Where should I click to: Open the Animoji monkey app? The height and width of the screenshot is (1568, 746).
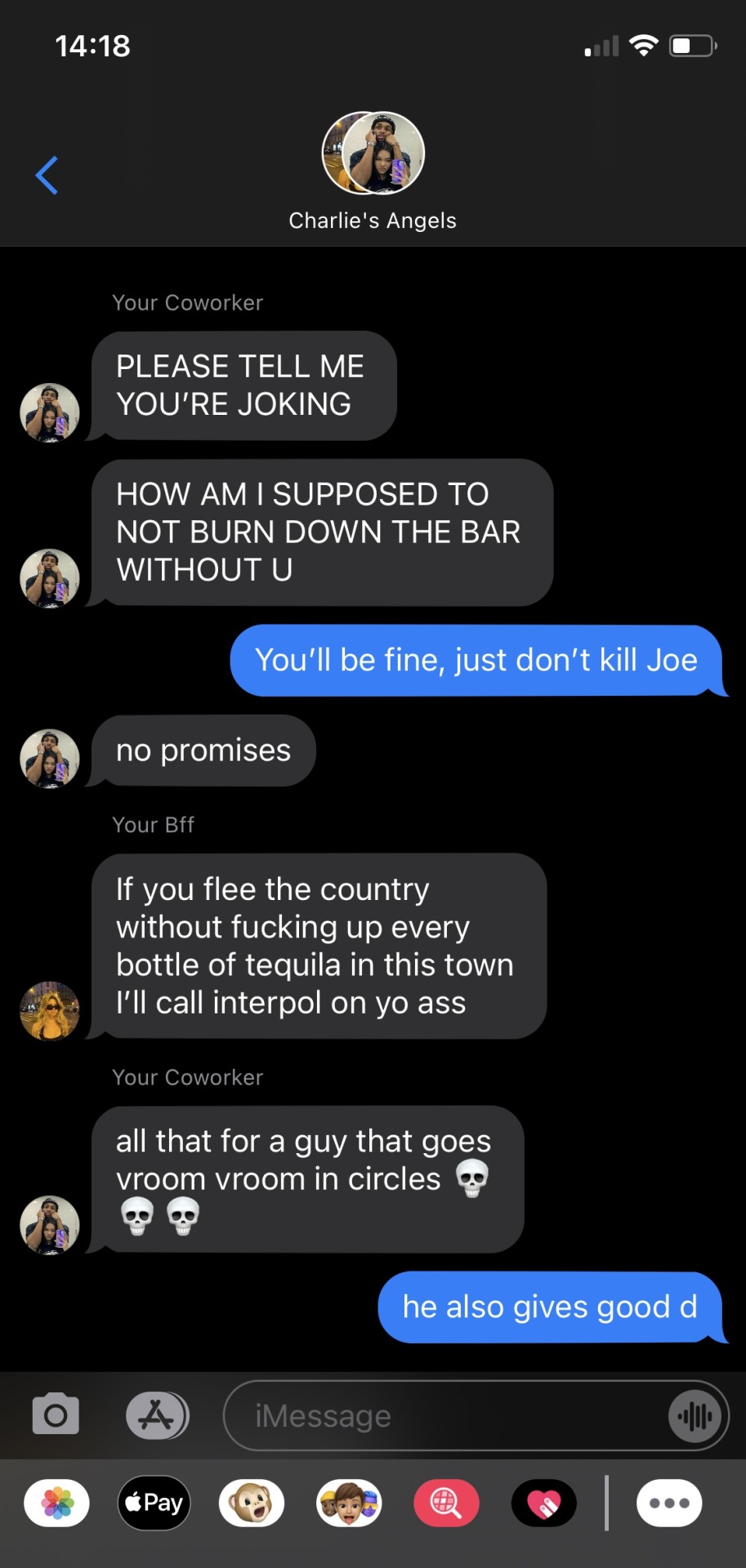[x=252, y=1503]
